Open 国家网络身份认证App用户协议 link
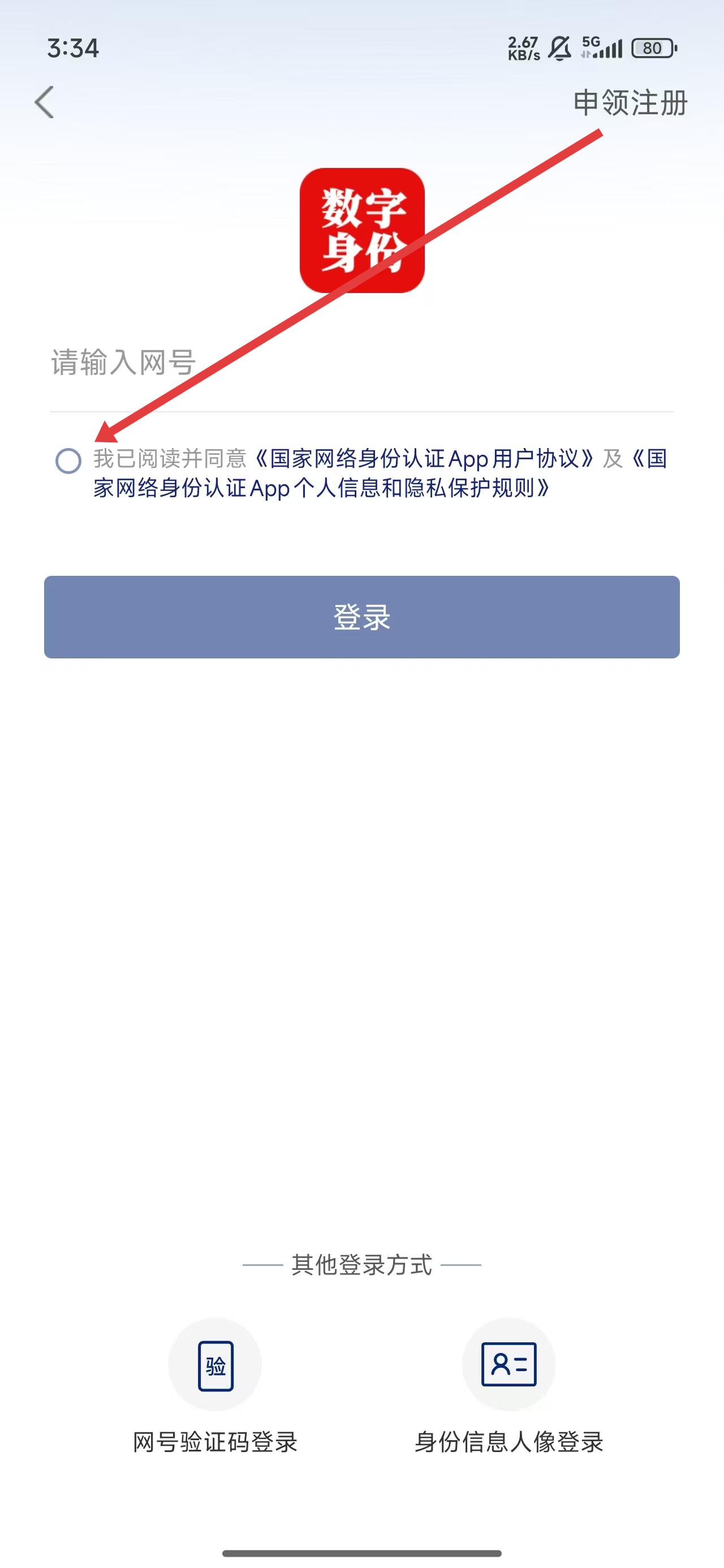Screen dimensions: 724x1568 424,458
